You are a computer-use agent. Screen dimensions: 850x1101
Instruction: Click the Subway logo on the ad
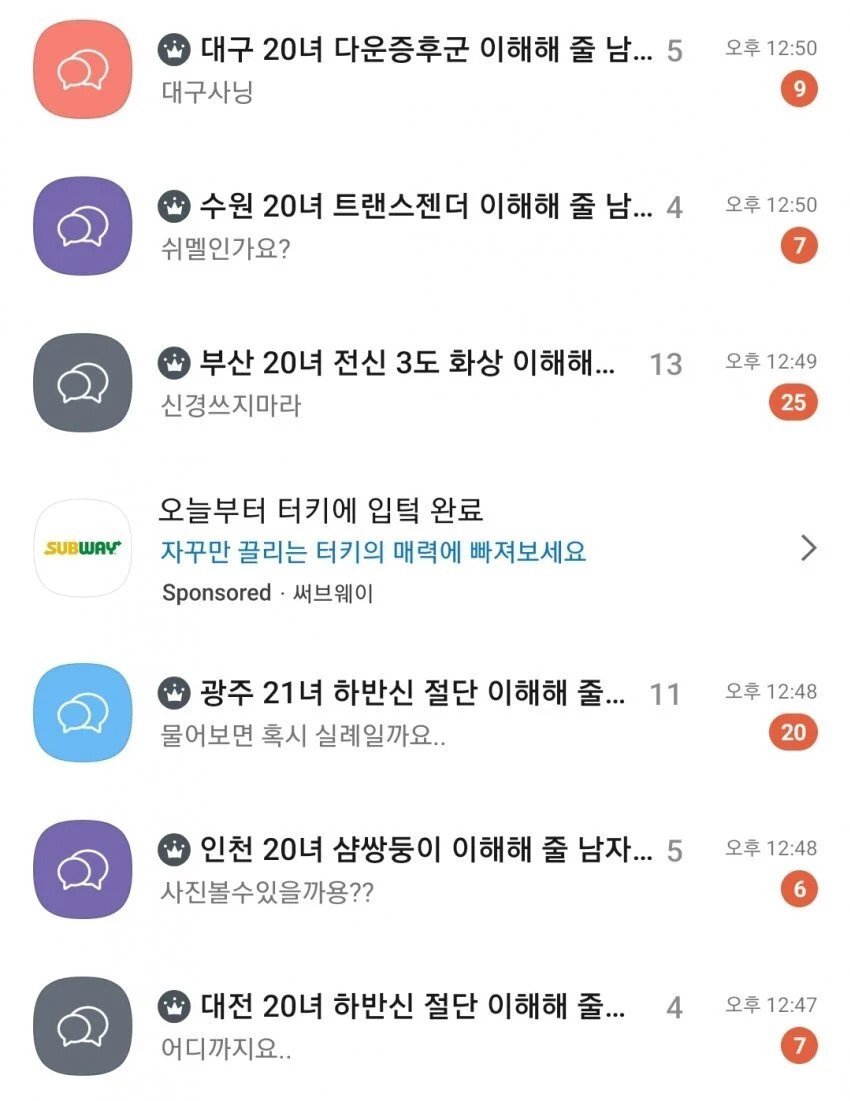tap(83, 545)
